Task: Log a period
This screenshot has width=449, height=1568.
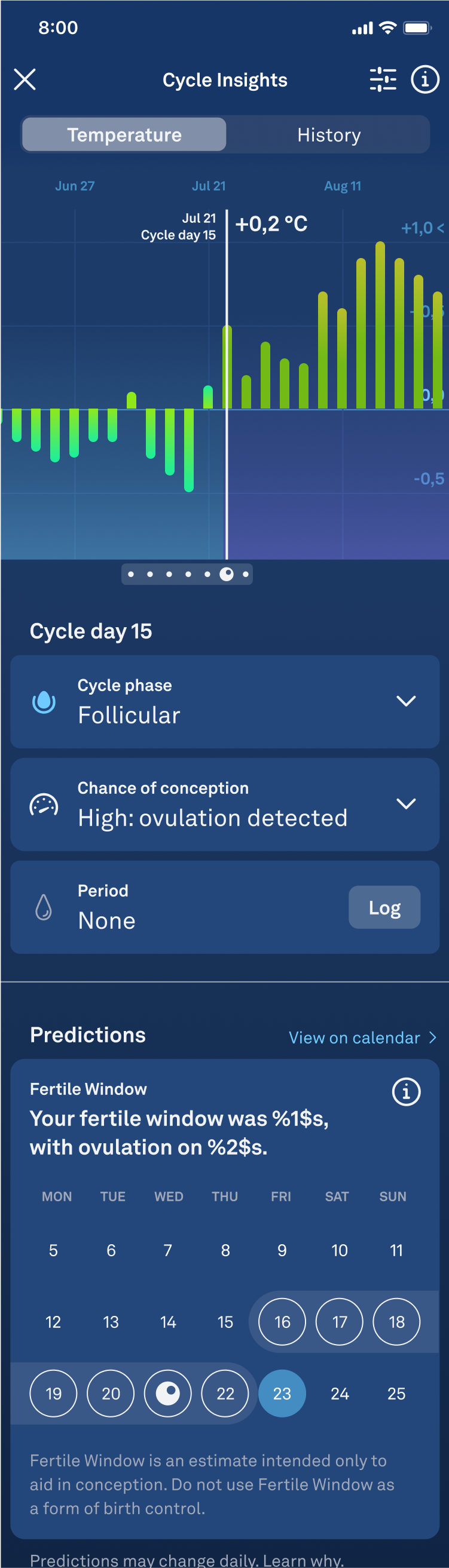Action: [x=384, y=907]
